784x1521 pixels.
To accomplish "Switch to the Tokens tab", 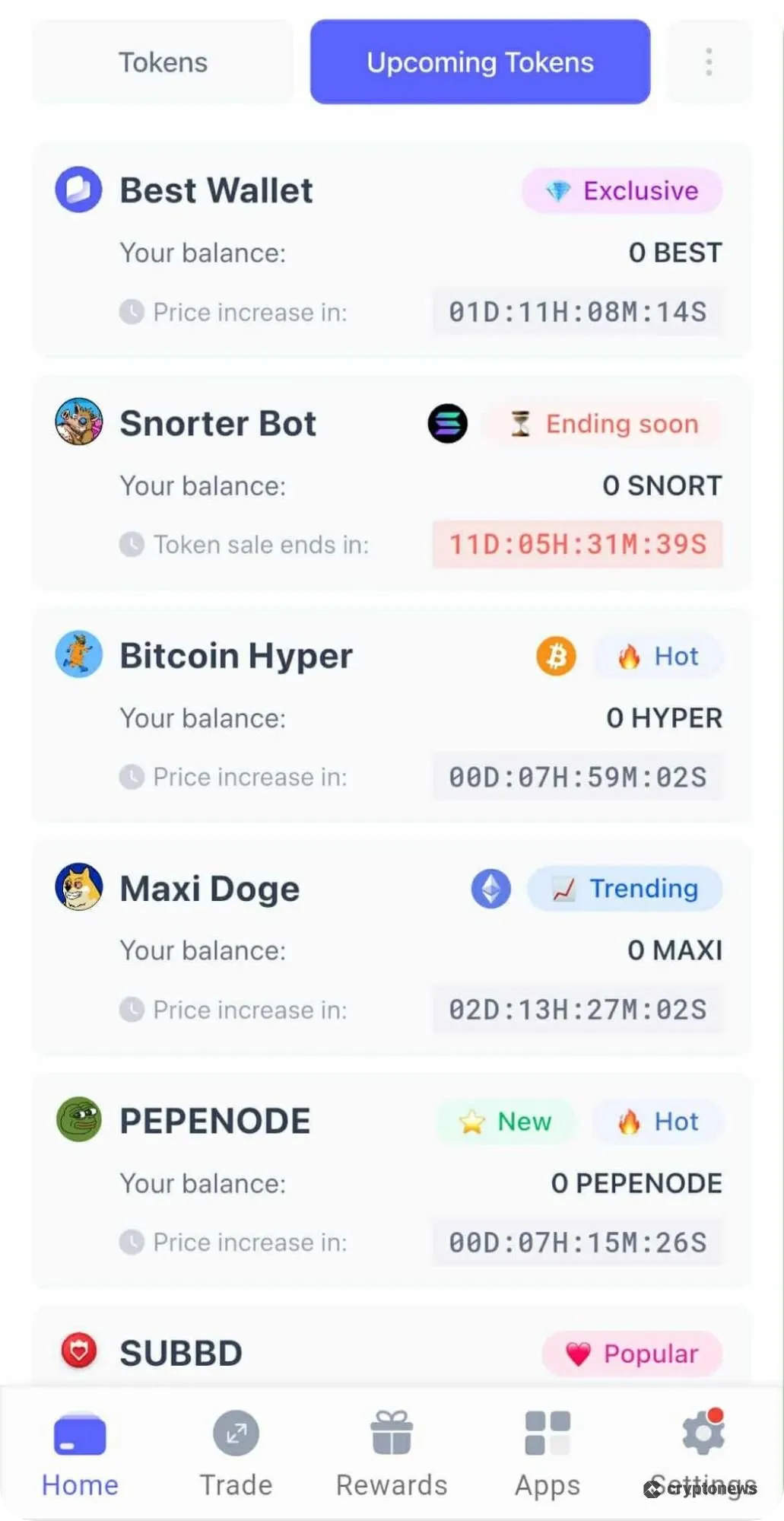I will [x=163, y=62].
